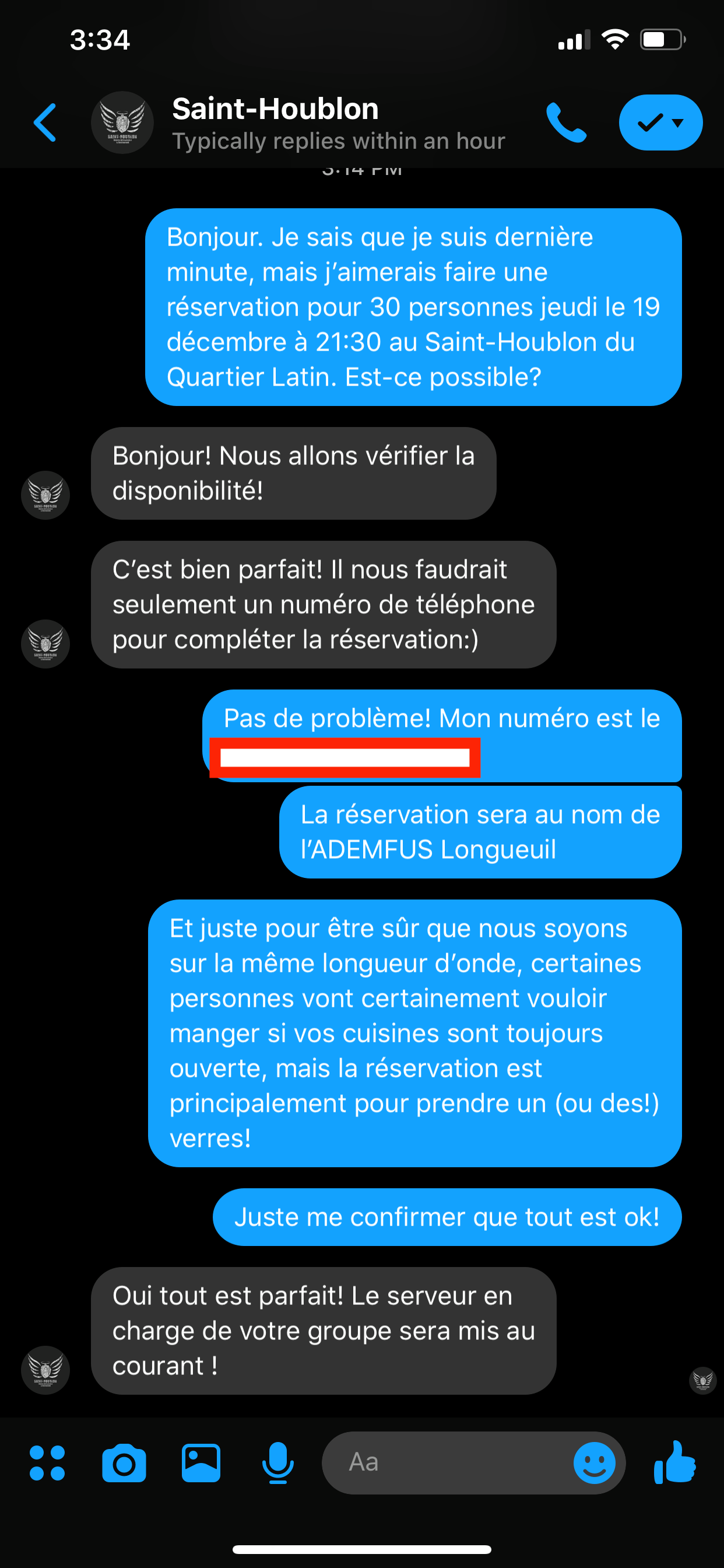Open the camera to take a photo
This screenshot has height=1568, width=724.
(x=124, y=1462)
